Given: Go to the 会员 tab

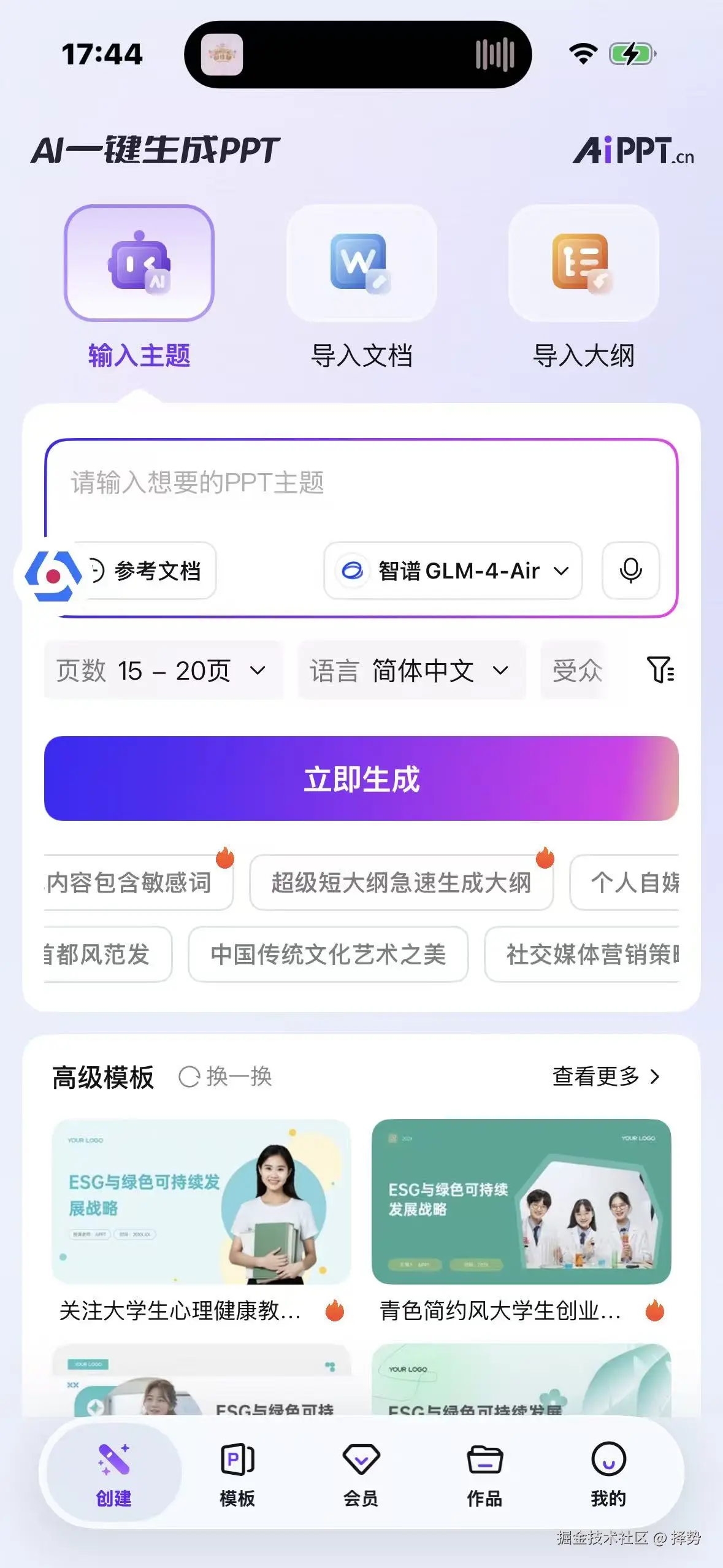Looking at the screenshot, I should (x=361, y=1474).
